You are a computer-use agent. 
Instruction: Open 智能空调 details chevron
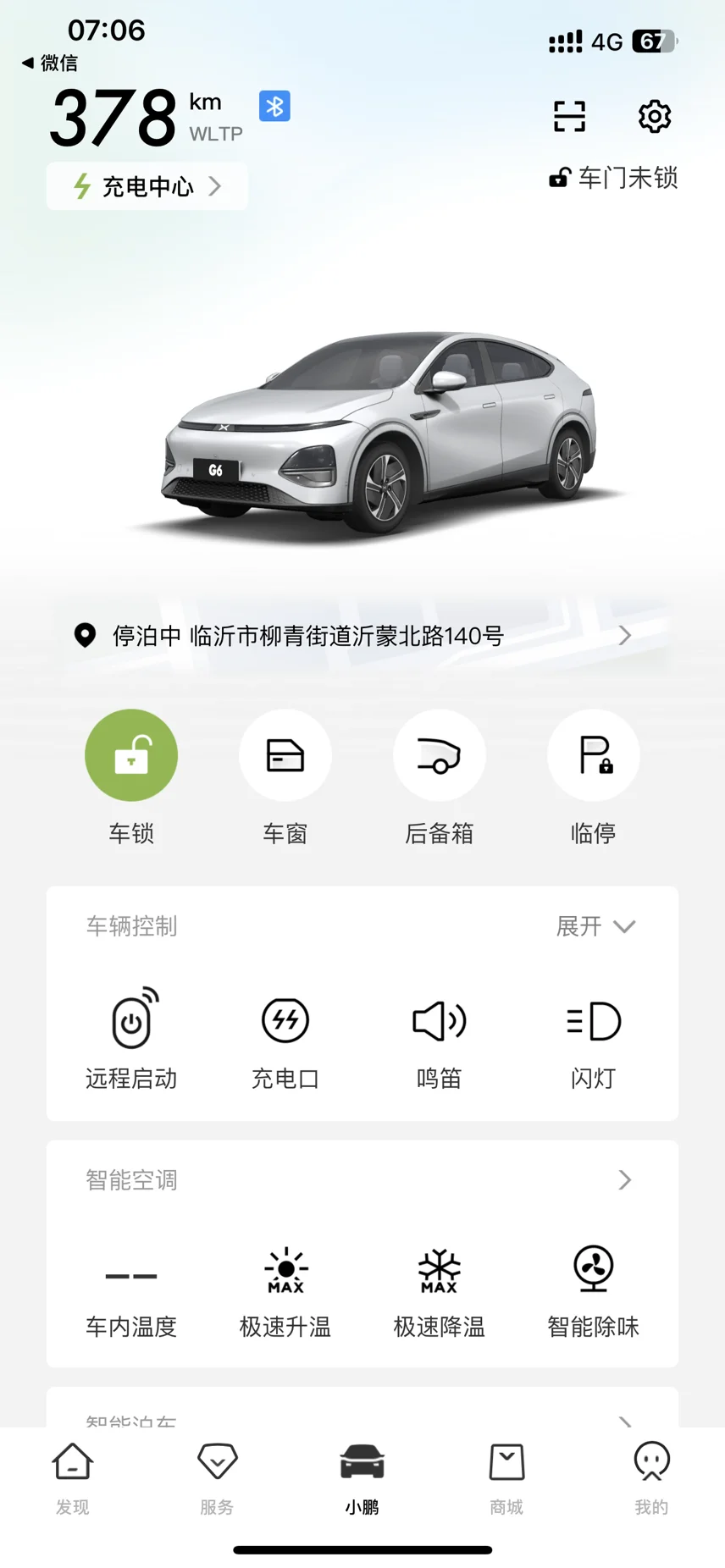click(625, 1179)
